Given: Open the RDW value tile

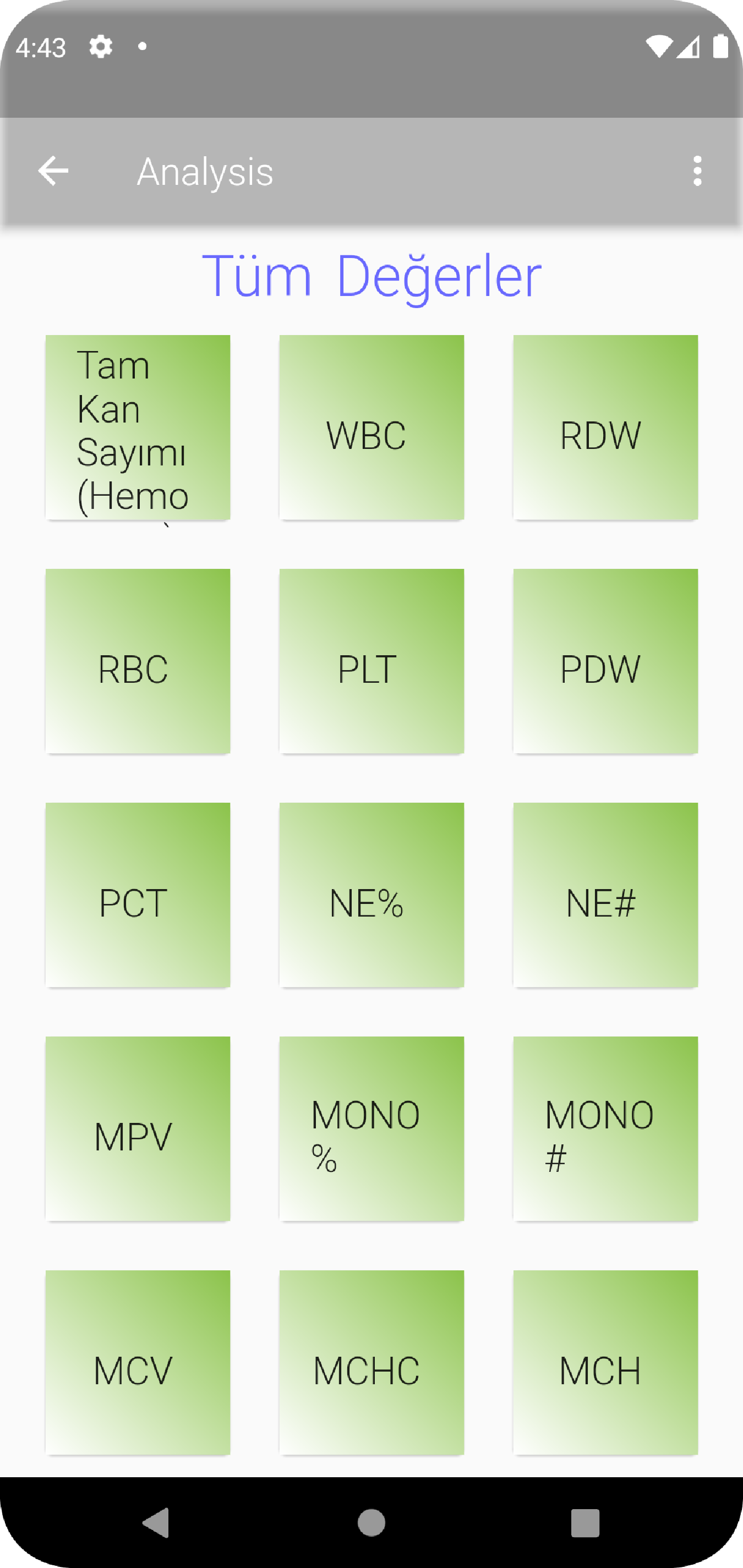Looking at the screenshot, I should (605, 427).
